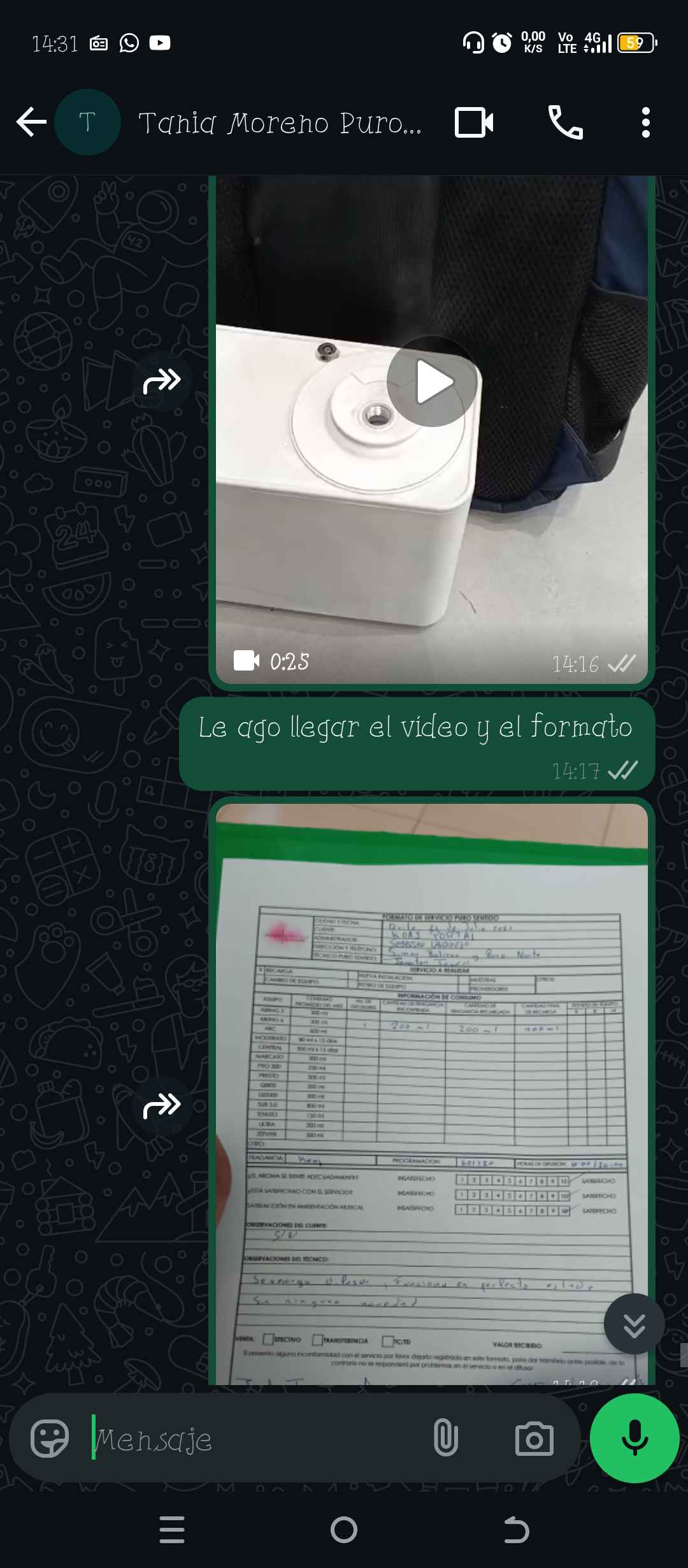
Task: Open the emoji and sticker picker
Action: (50, 1439)
